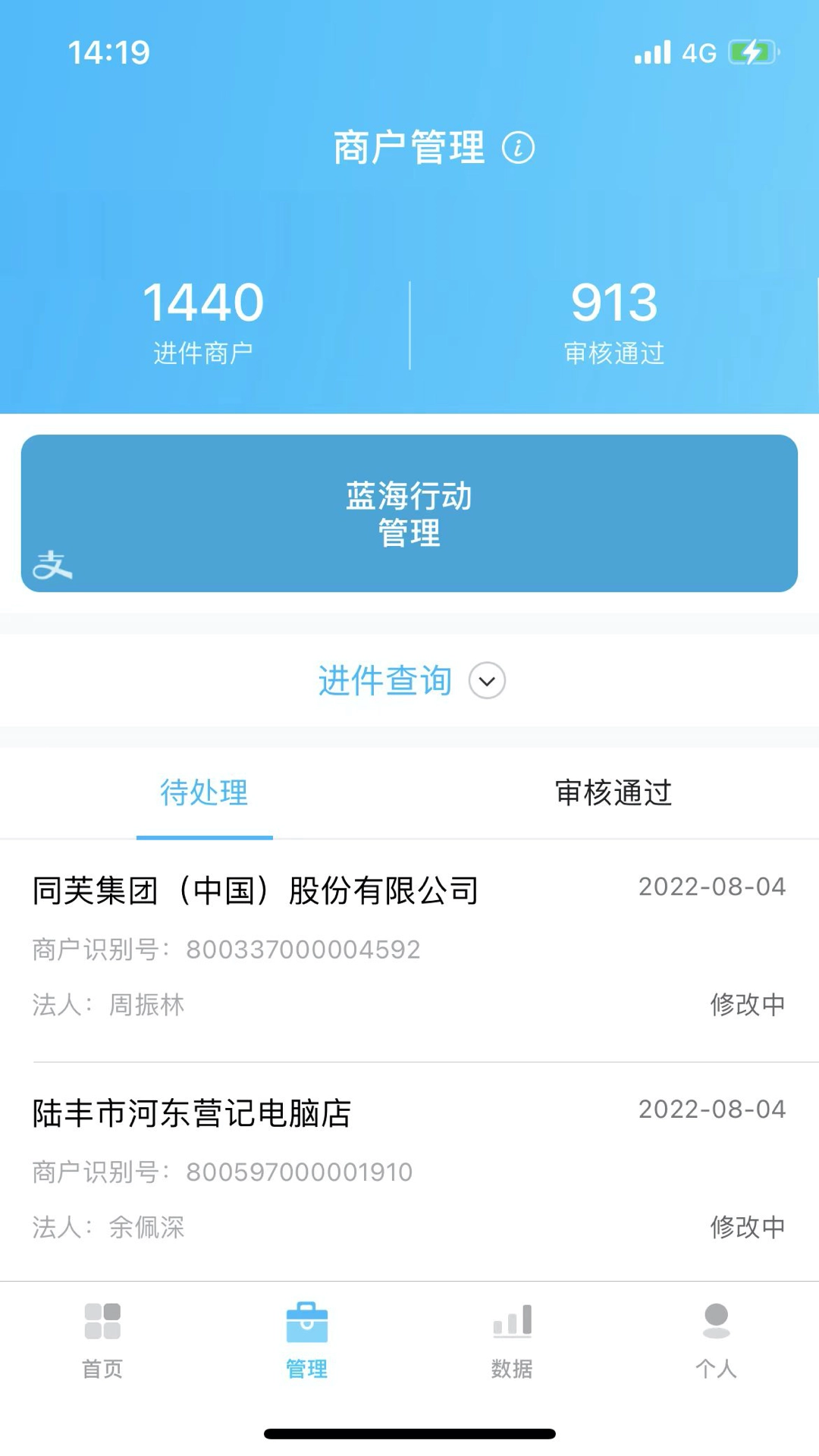Tap the signal strength bars indicator
This screenshot has width=819, height=1456.
(653, 50)
